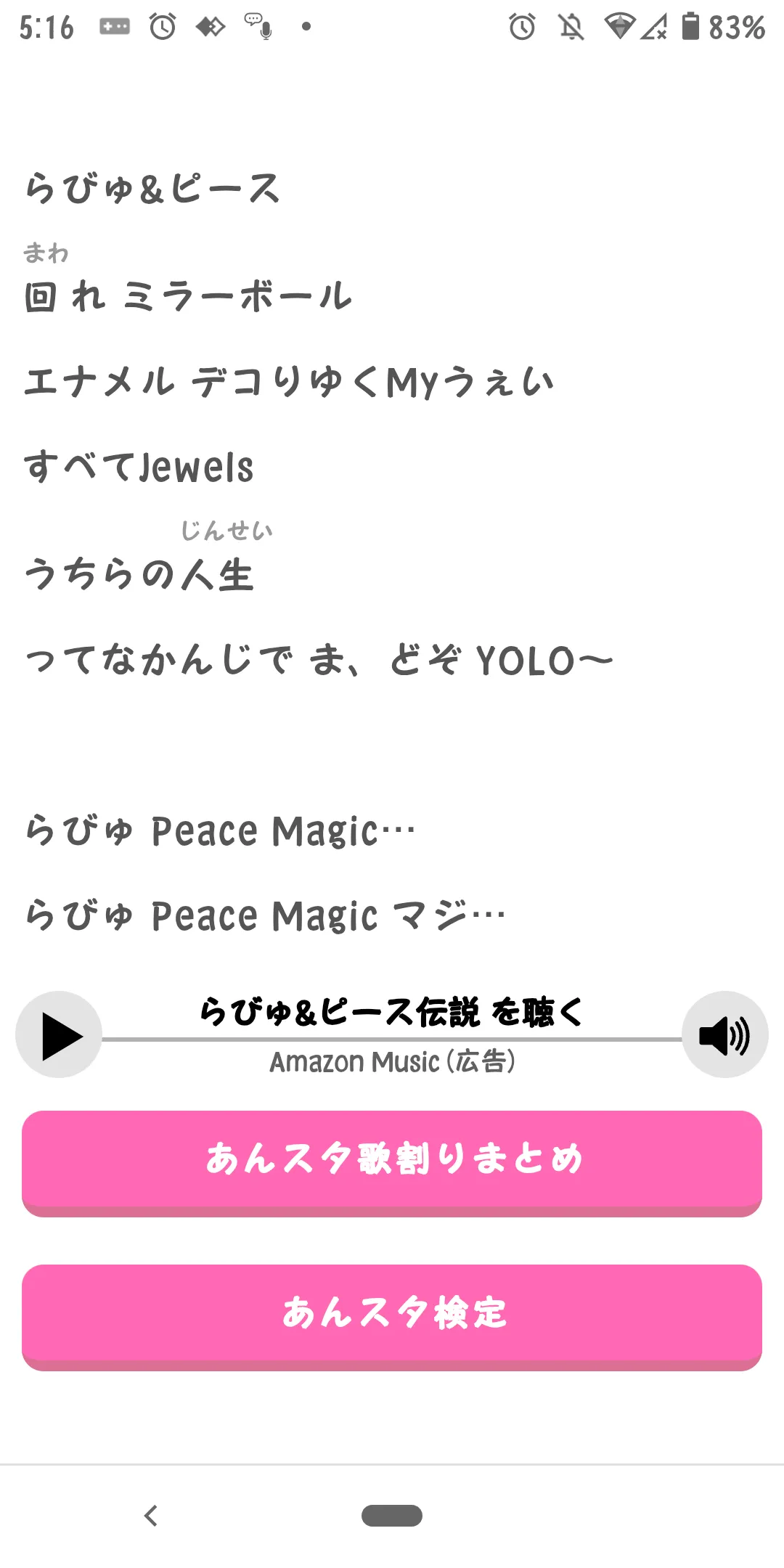Tap the home pill in navigation bar
The width and height of the screenshot is (784, 1568).
pos(392,1516)
